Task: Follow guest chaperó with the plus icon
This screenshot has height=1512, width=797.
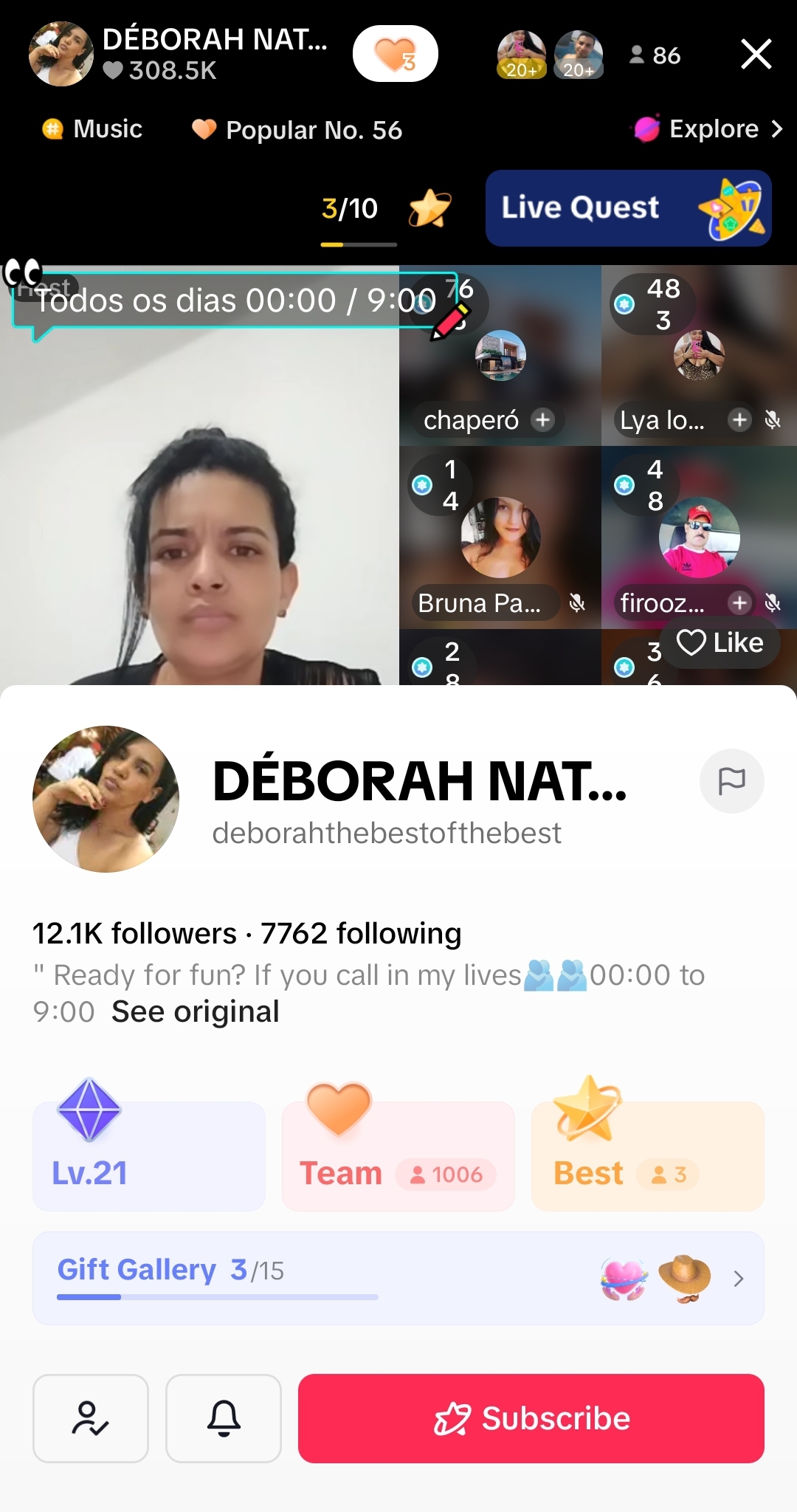Action: (543, 419)
